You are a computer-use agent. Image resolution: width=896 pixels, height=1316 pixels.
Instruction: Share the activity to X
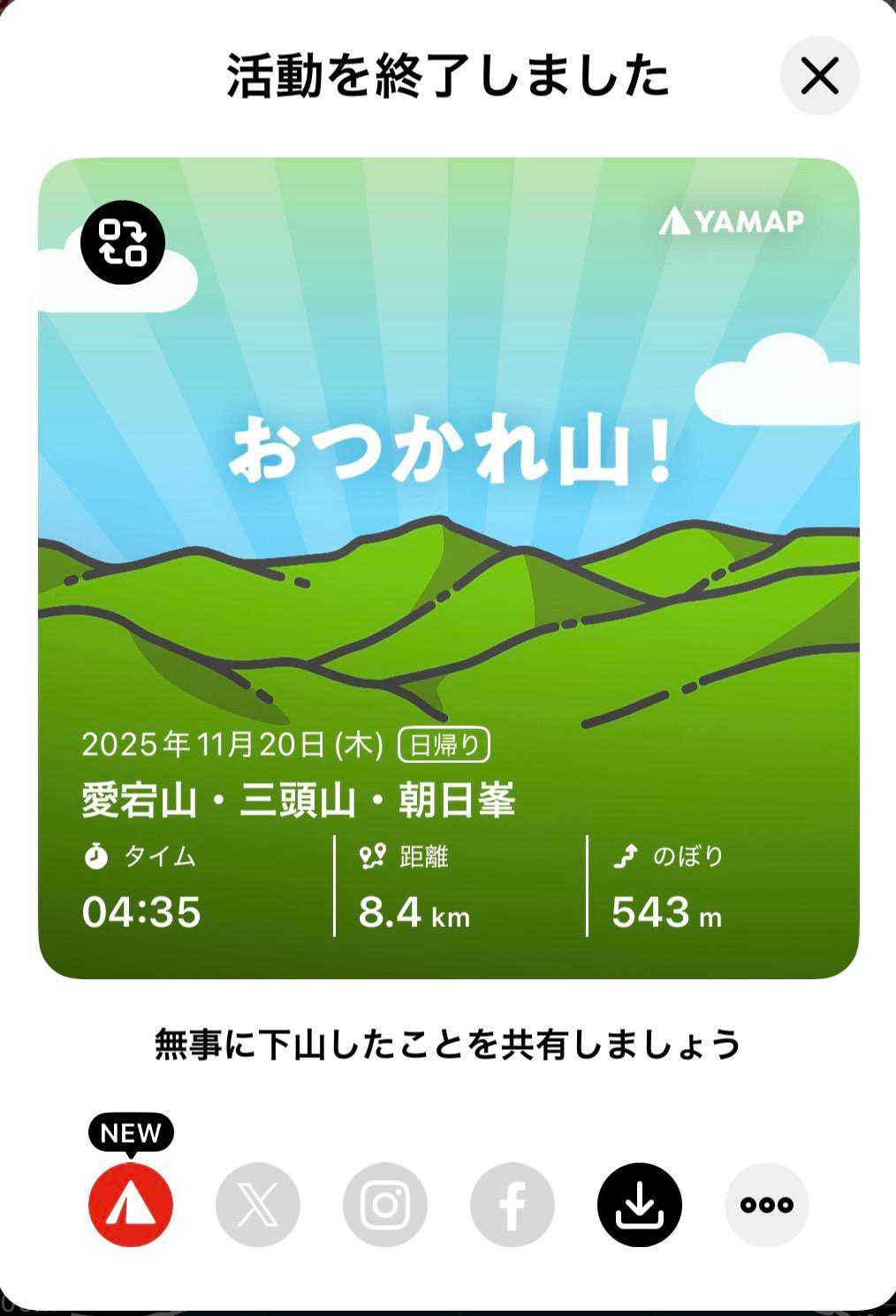(x=258, y=1205)
